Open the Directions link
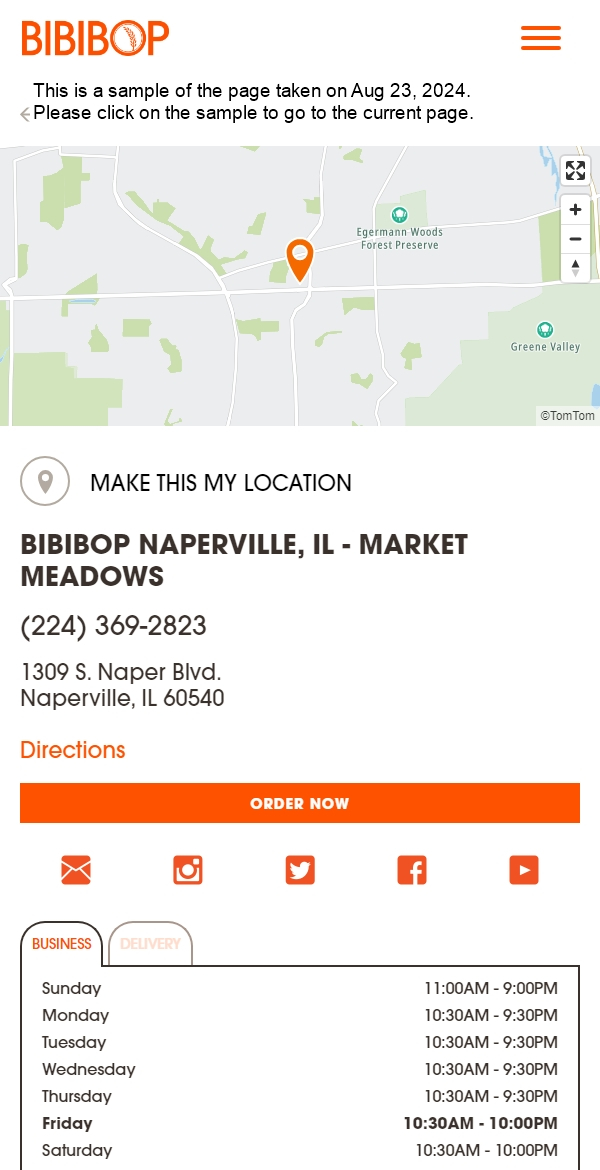Screen dimensions: 600x1170 pos(73,750)
